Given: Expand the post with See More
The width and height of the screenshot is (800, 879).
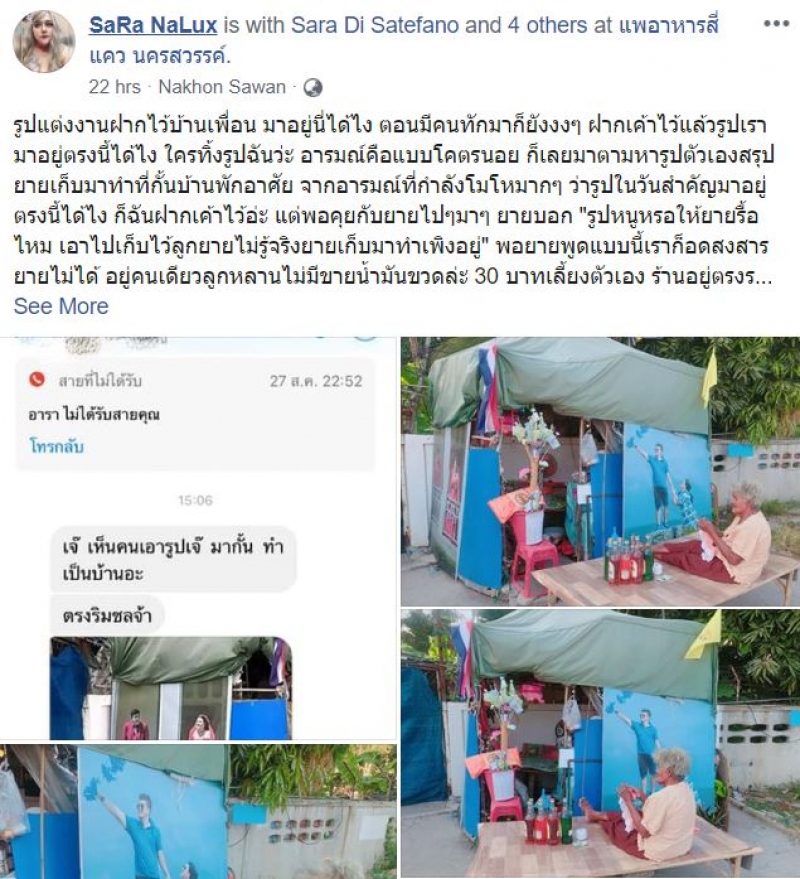Looking at the screenshot, I should tap(60, 306).
